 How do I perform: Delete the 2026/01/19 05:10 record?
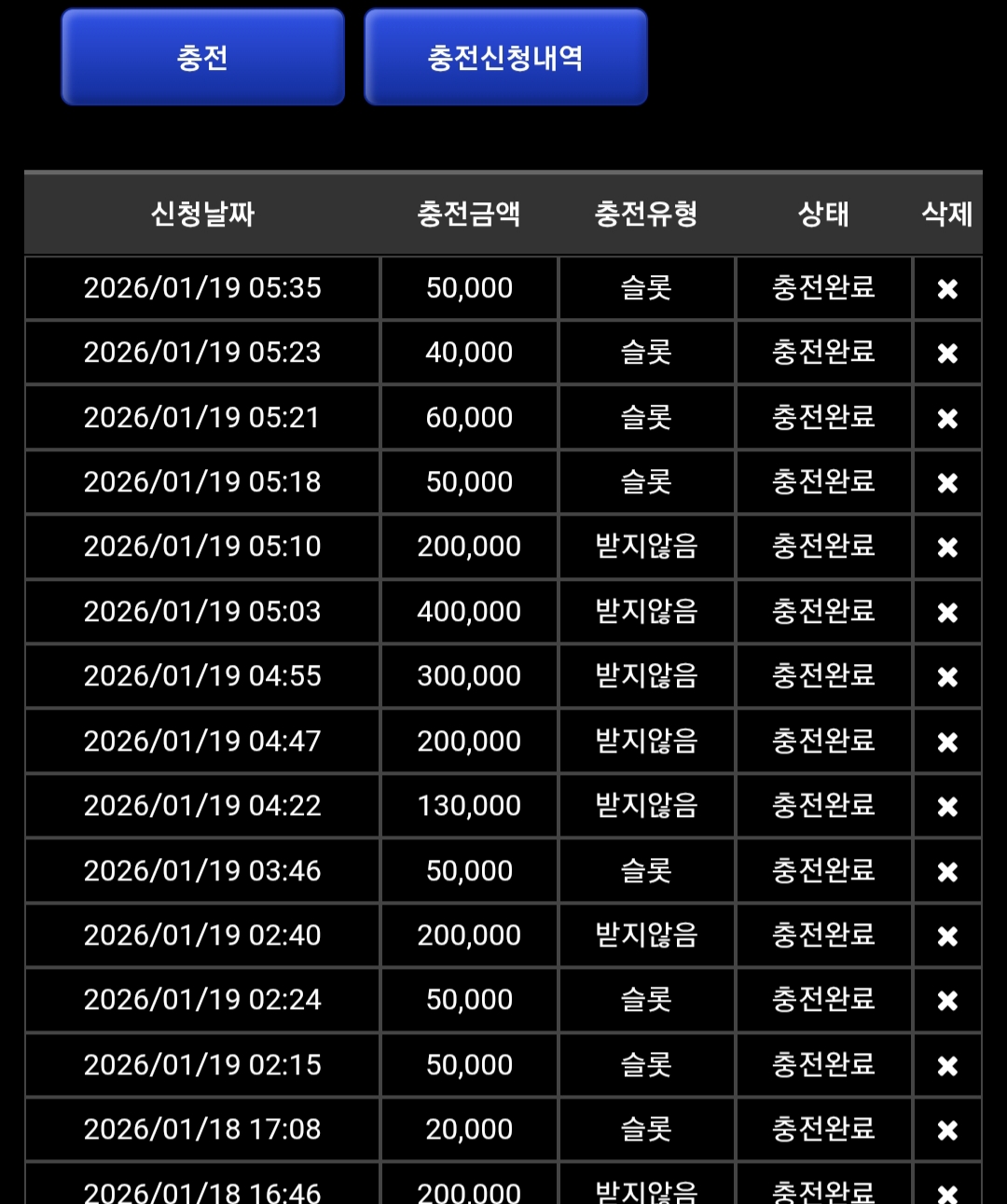947,547
